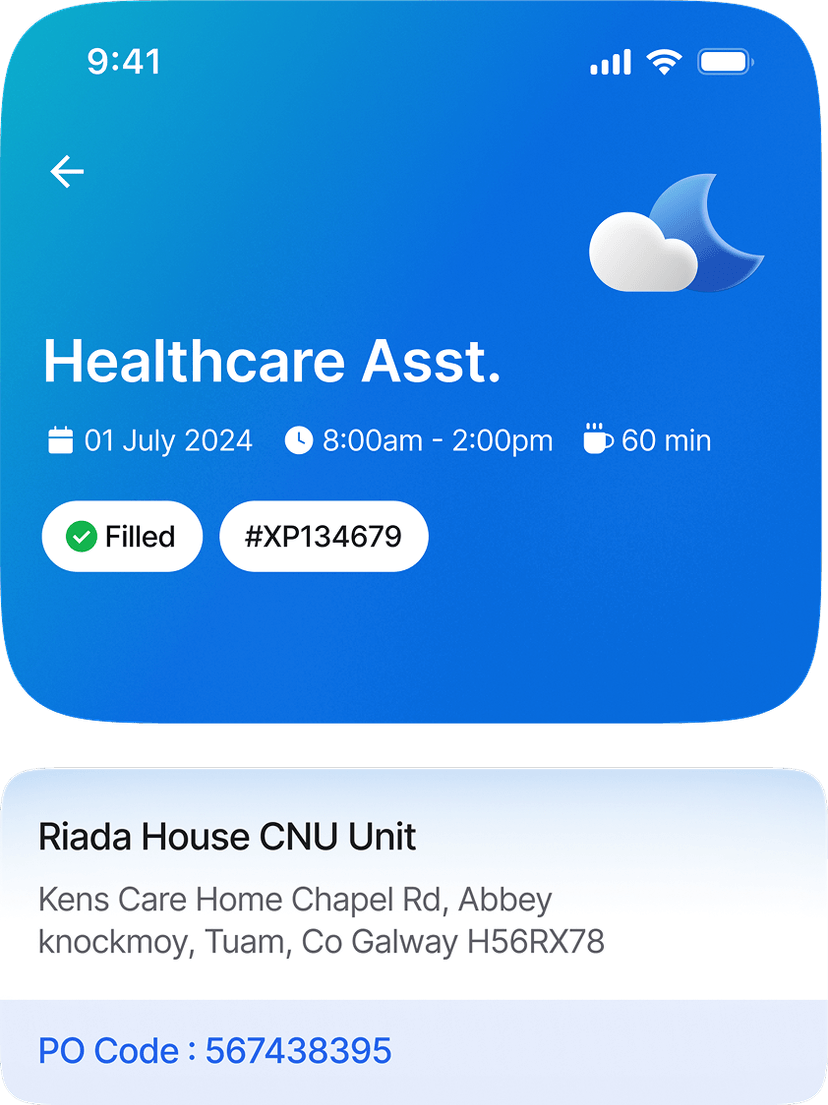828x1105 pixels.
Task: Tap the Filled status chip
Action: pyautogui.click(x=122, y=537)
